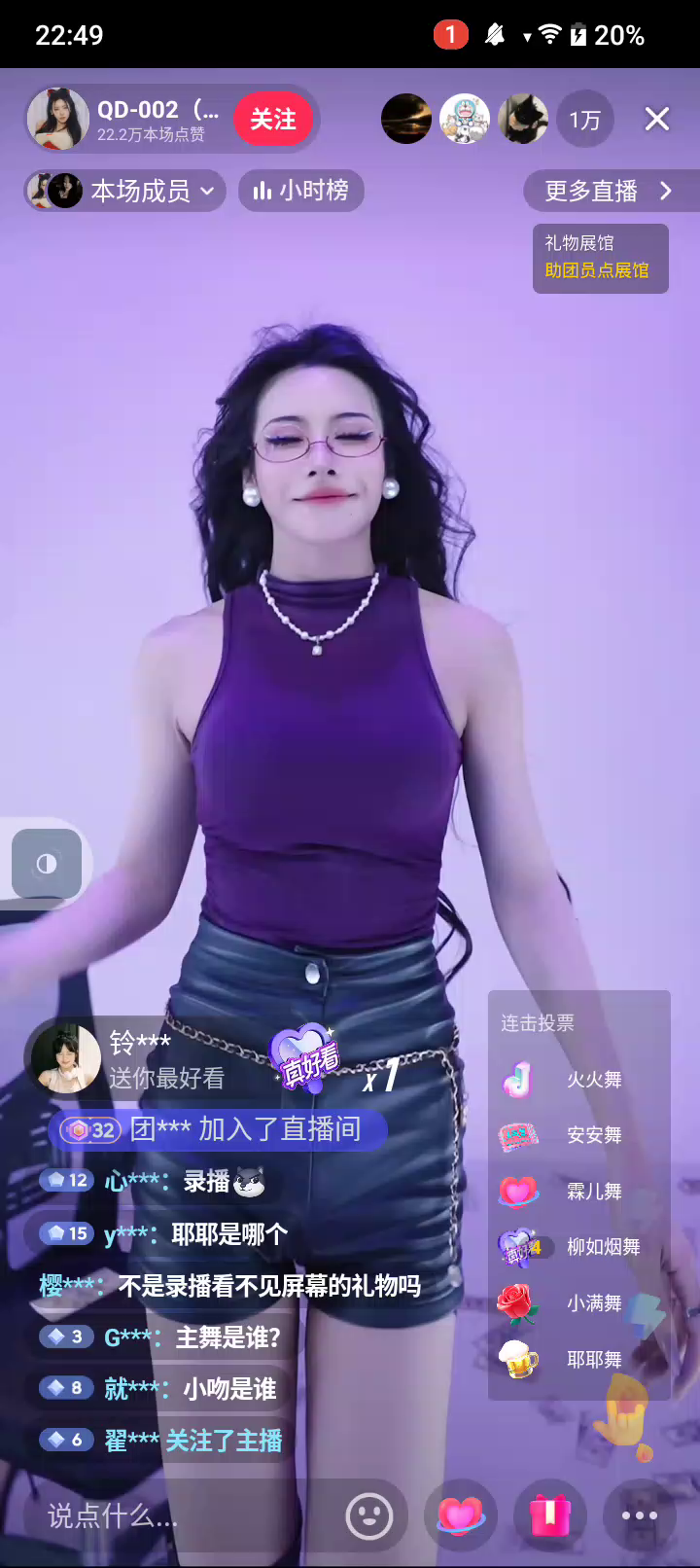Screen dimensions: 700x1568
Task: Open the emoji picker
Action: click(369, 1515)
